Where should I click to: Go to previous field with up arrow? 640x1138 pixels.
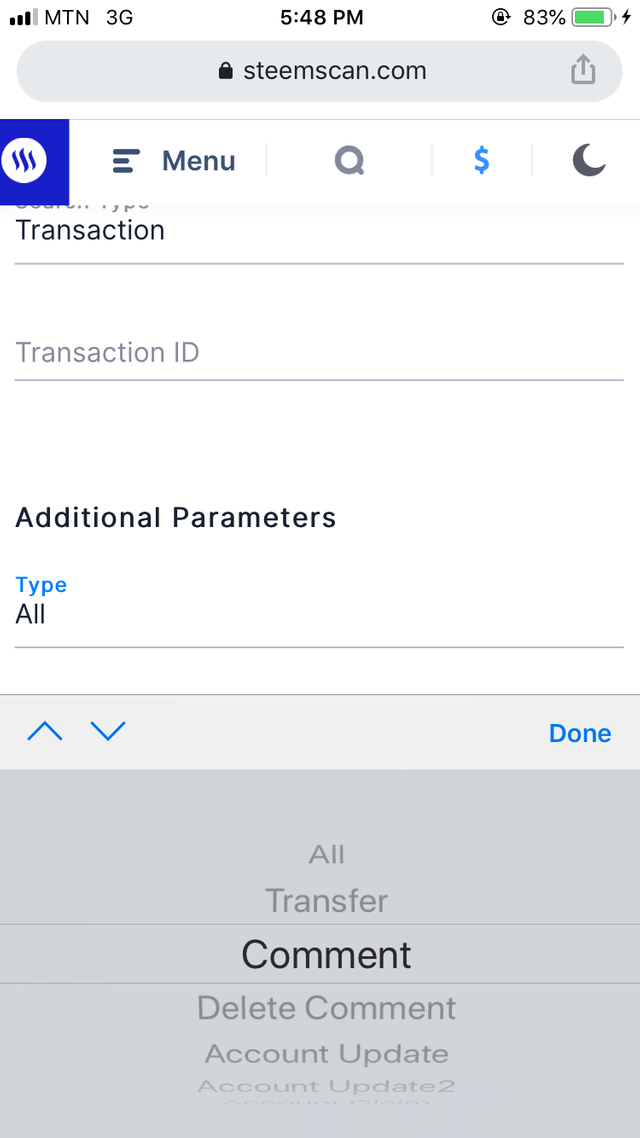click(x=45, y=732)
